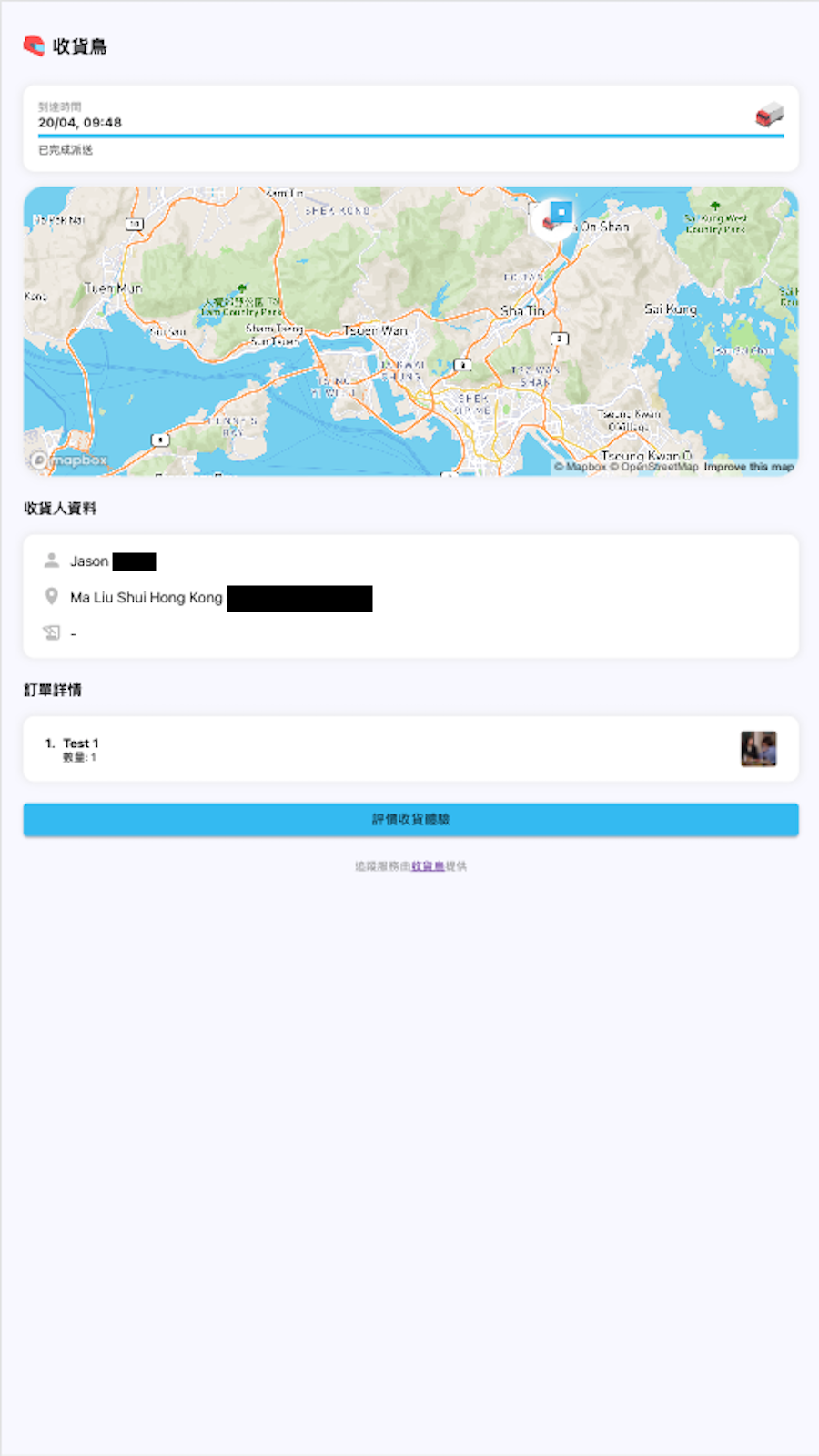The image size is (819, 1456).
Task: Open the 收貨鳥 link in the footer
Action: pos(428,866)
